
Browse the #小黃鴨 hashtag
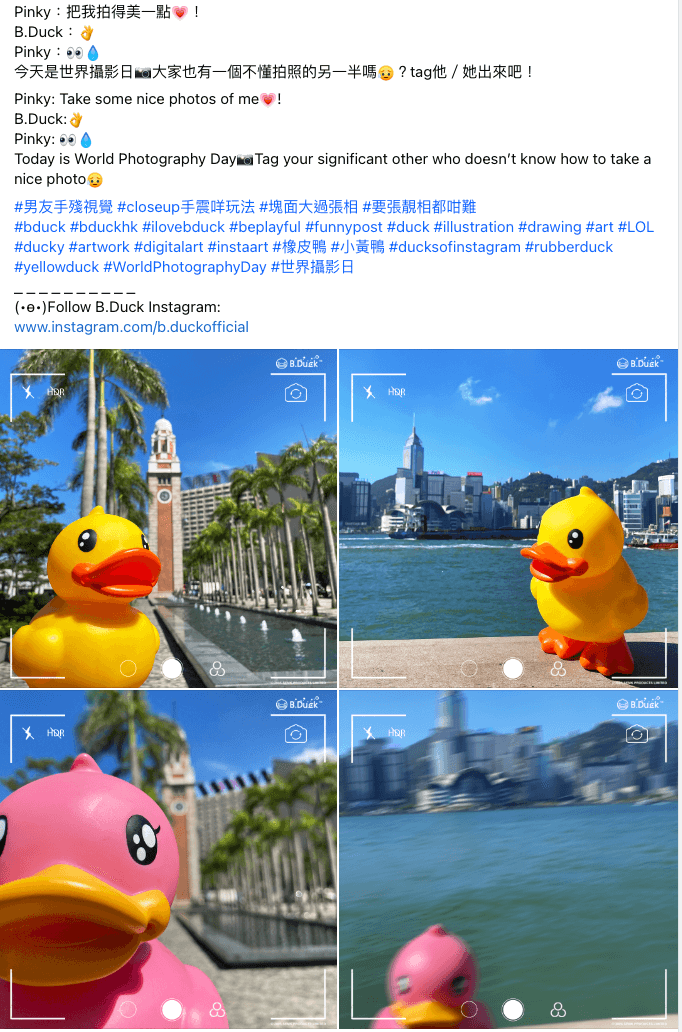pyautogui.click(x=358, y=247)
